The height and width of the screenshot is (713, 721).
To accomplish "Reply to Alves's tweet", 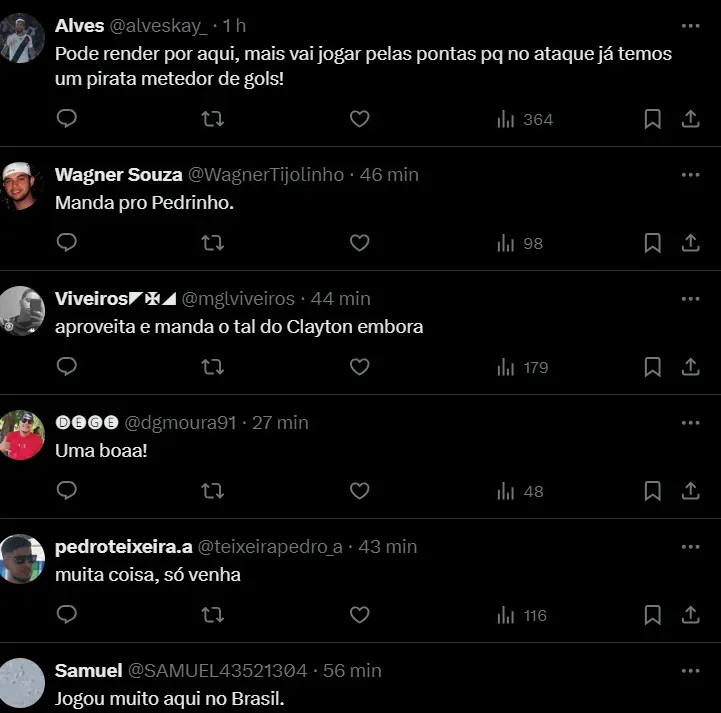I will point(67,119).
